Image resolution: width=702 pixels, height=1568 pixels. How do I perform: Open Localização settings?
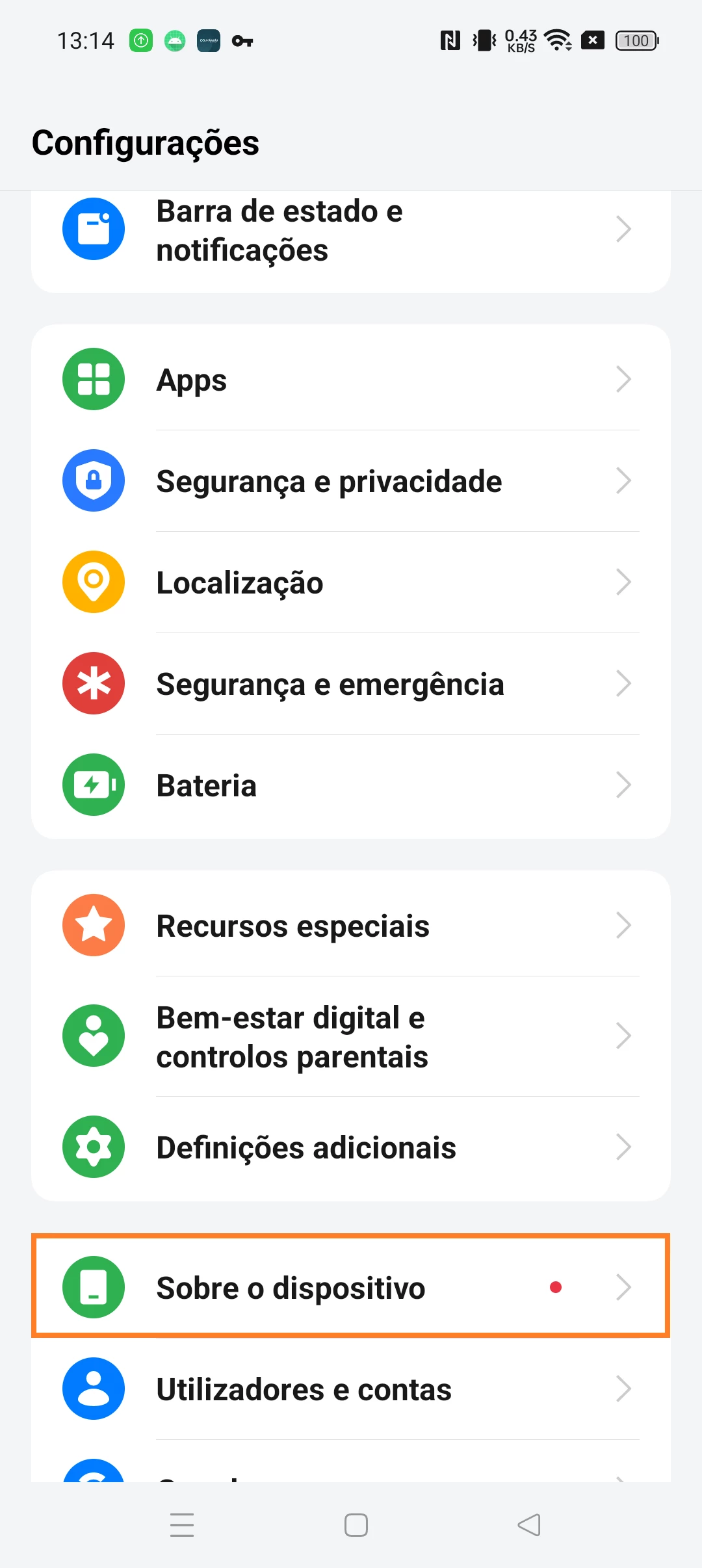351,582
